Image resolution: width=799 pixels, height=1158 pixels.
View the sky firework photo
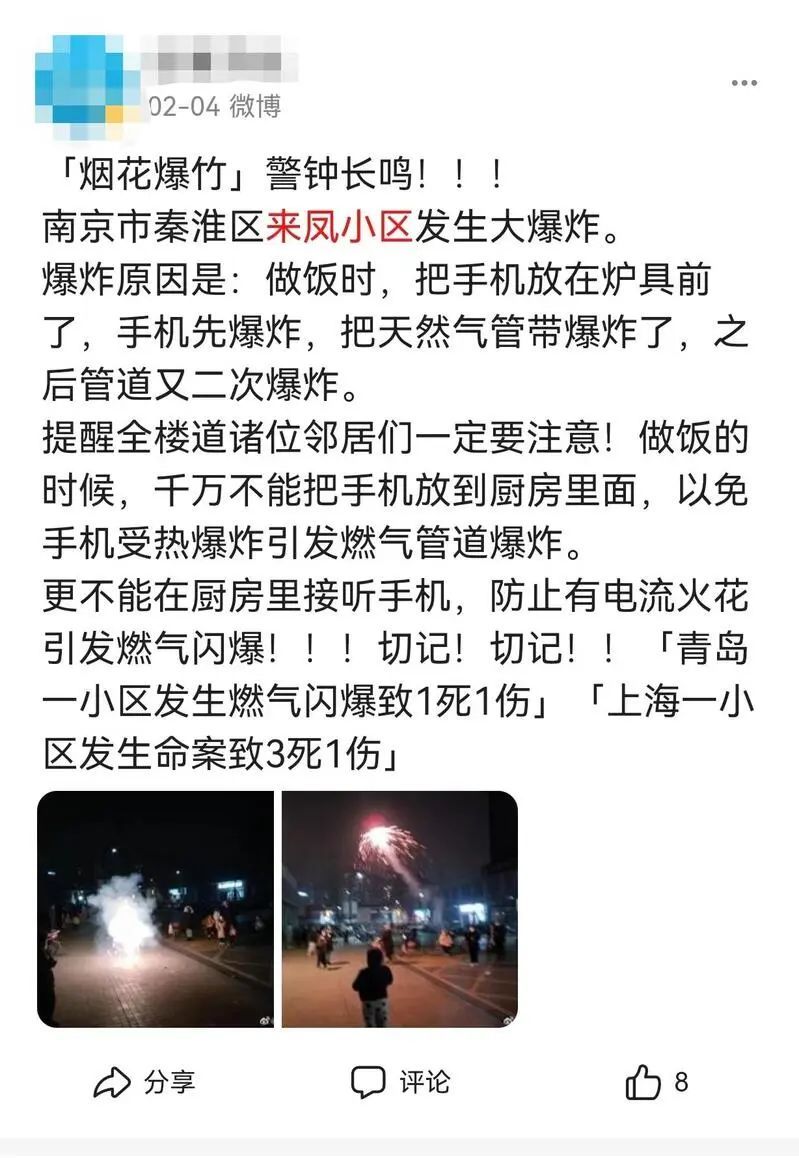click(399, 909)
